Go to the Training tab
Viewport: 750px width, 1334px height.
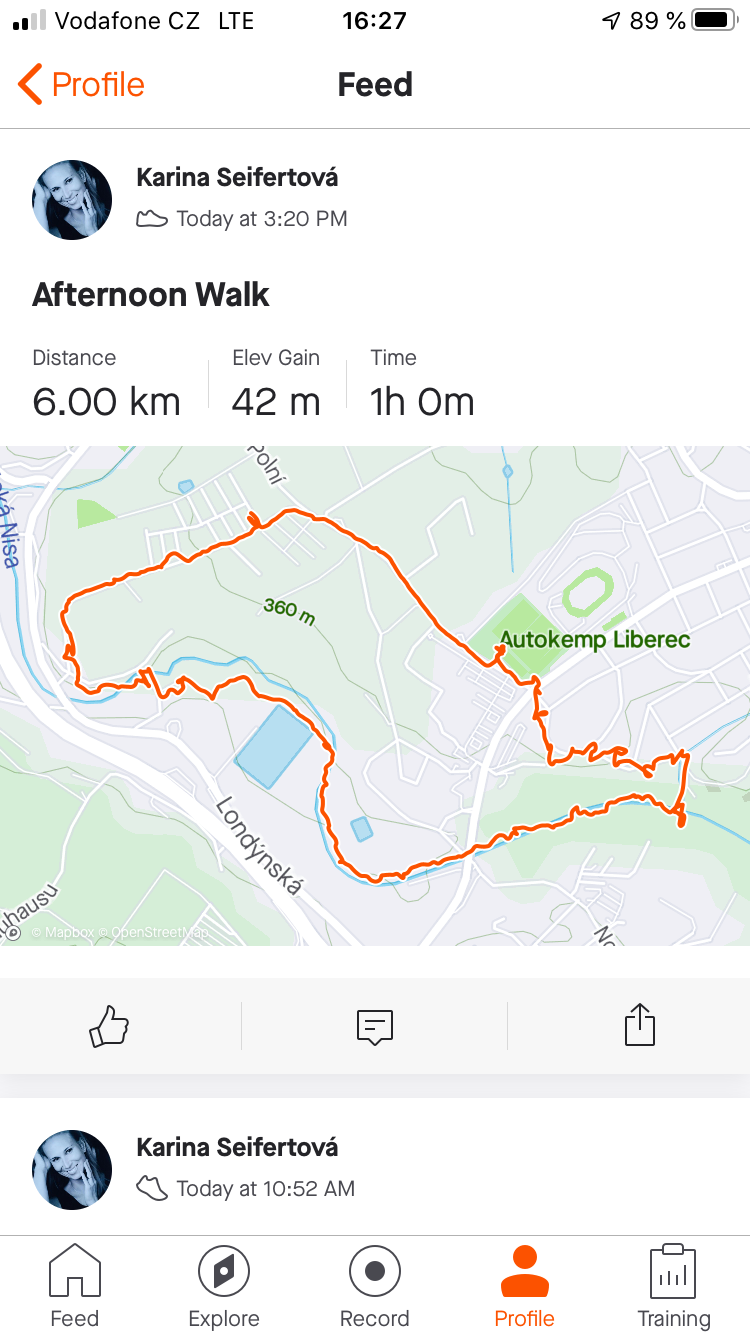click(674, 1286)
